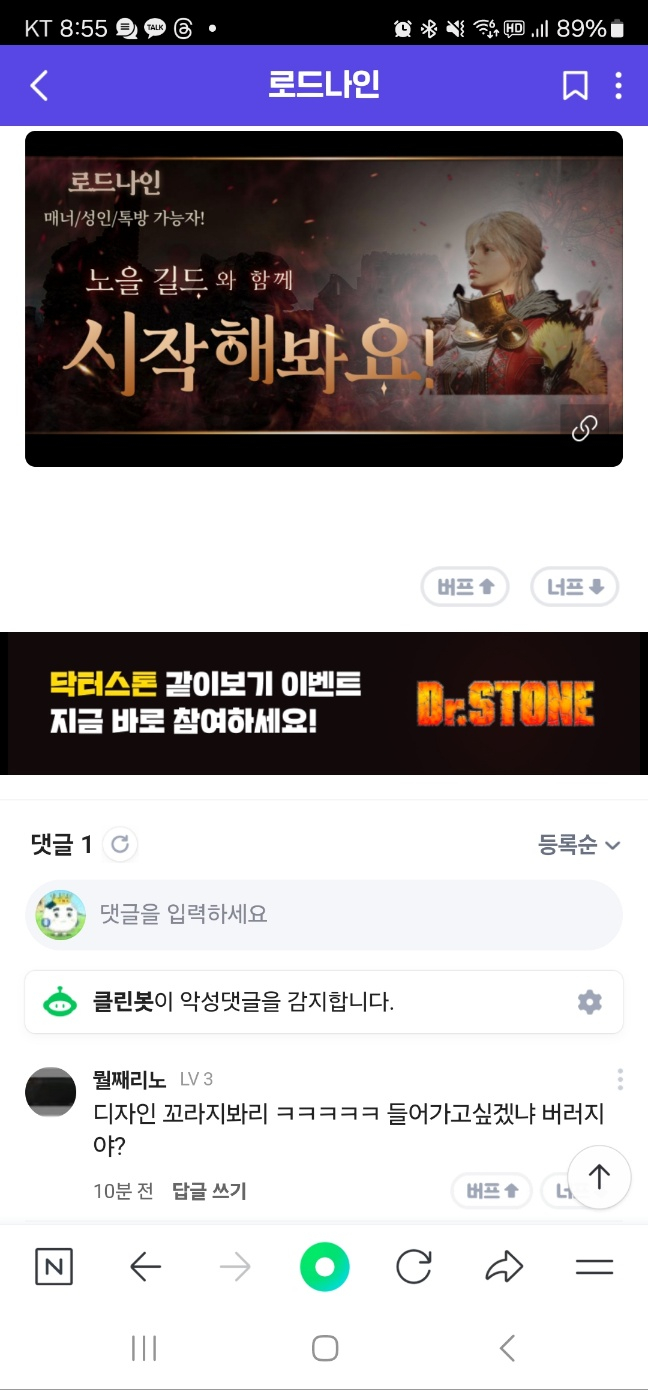Give the post a 너프 downvote
The height and width of the screenshot is (1390, 648).
pyautogui.click(x=574, y=587)
